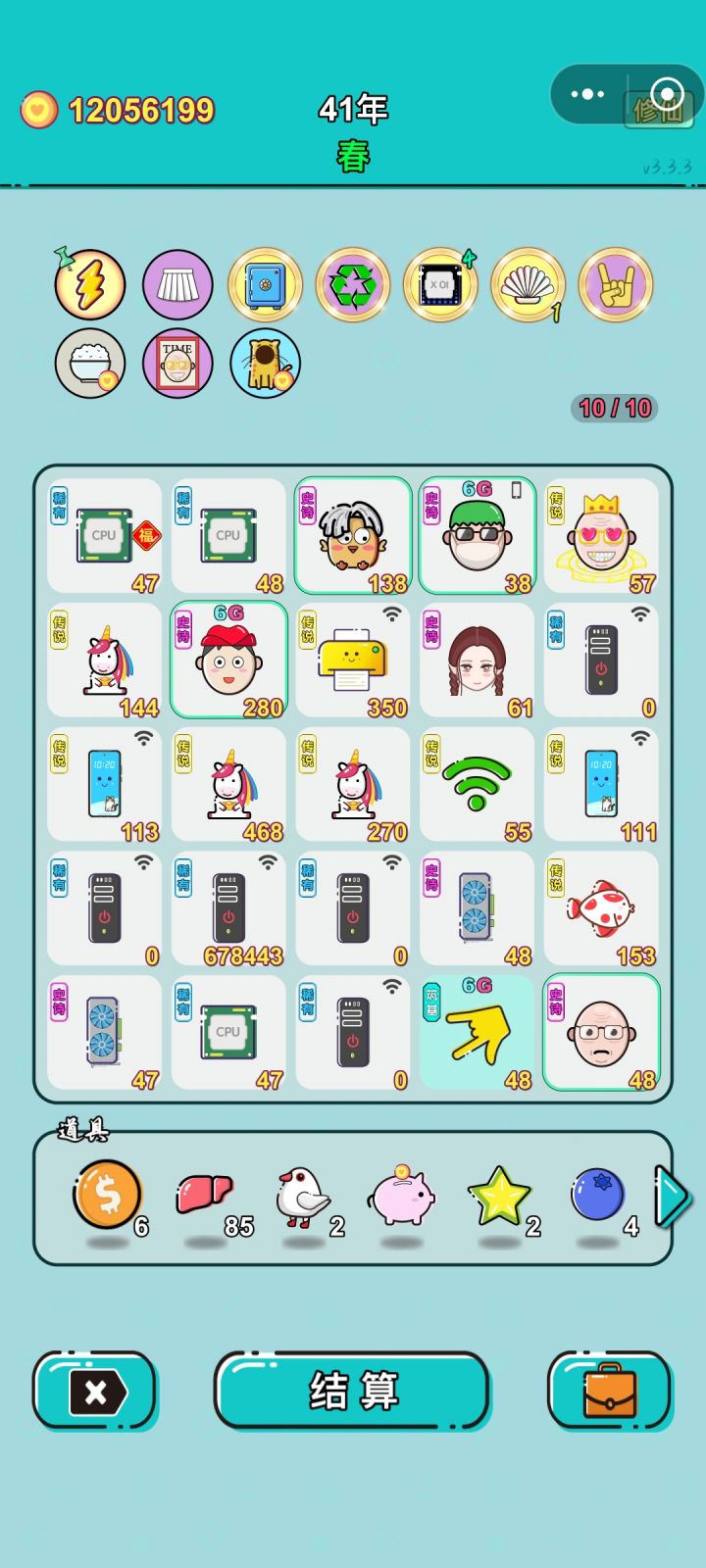The image size is (706, 1568).
Task: Open the CPU chip buff marked 4
Action: [x=441, y=283]
